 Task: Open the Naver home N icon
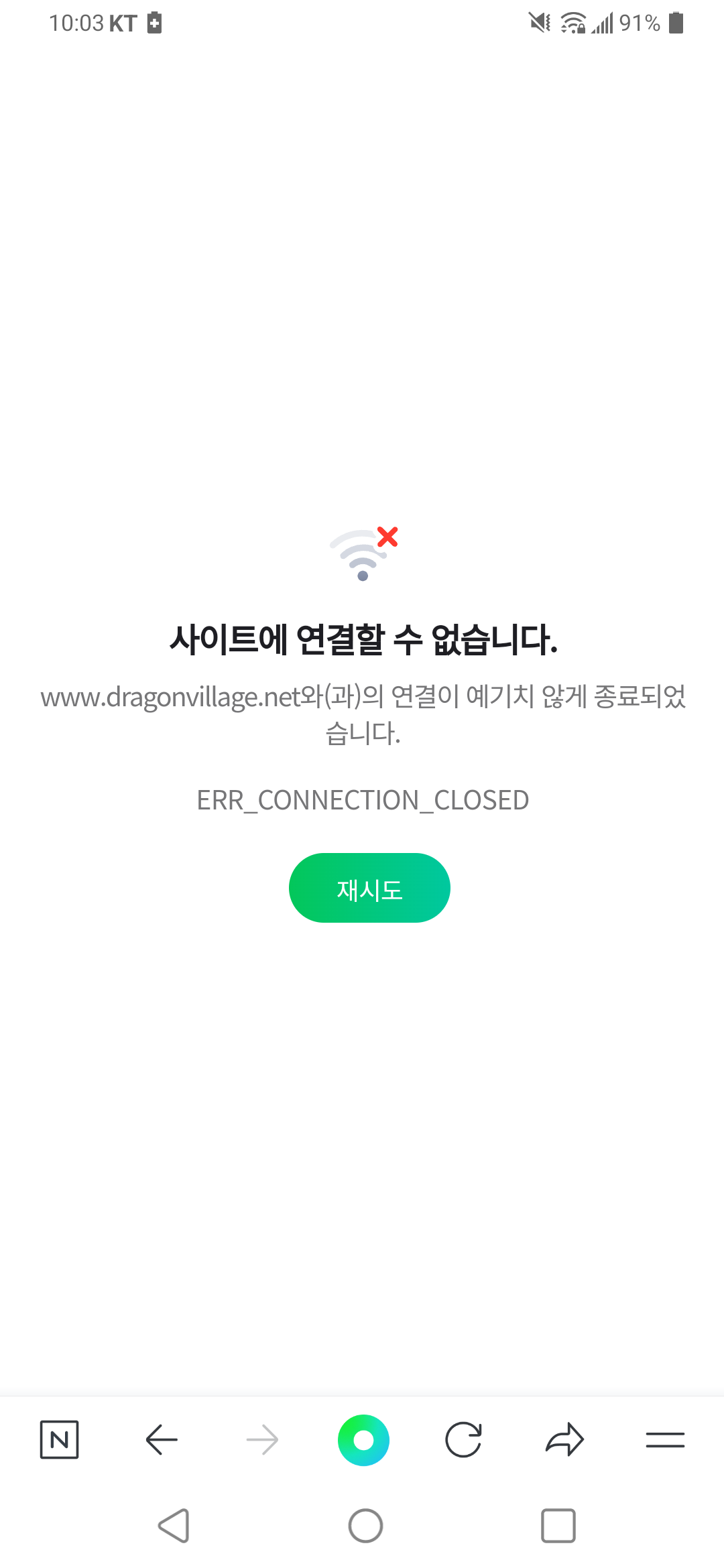click(x=60, y=1439)
